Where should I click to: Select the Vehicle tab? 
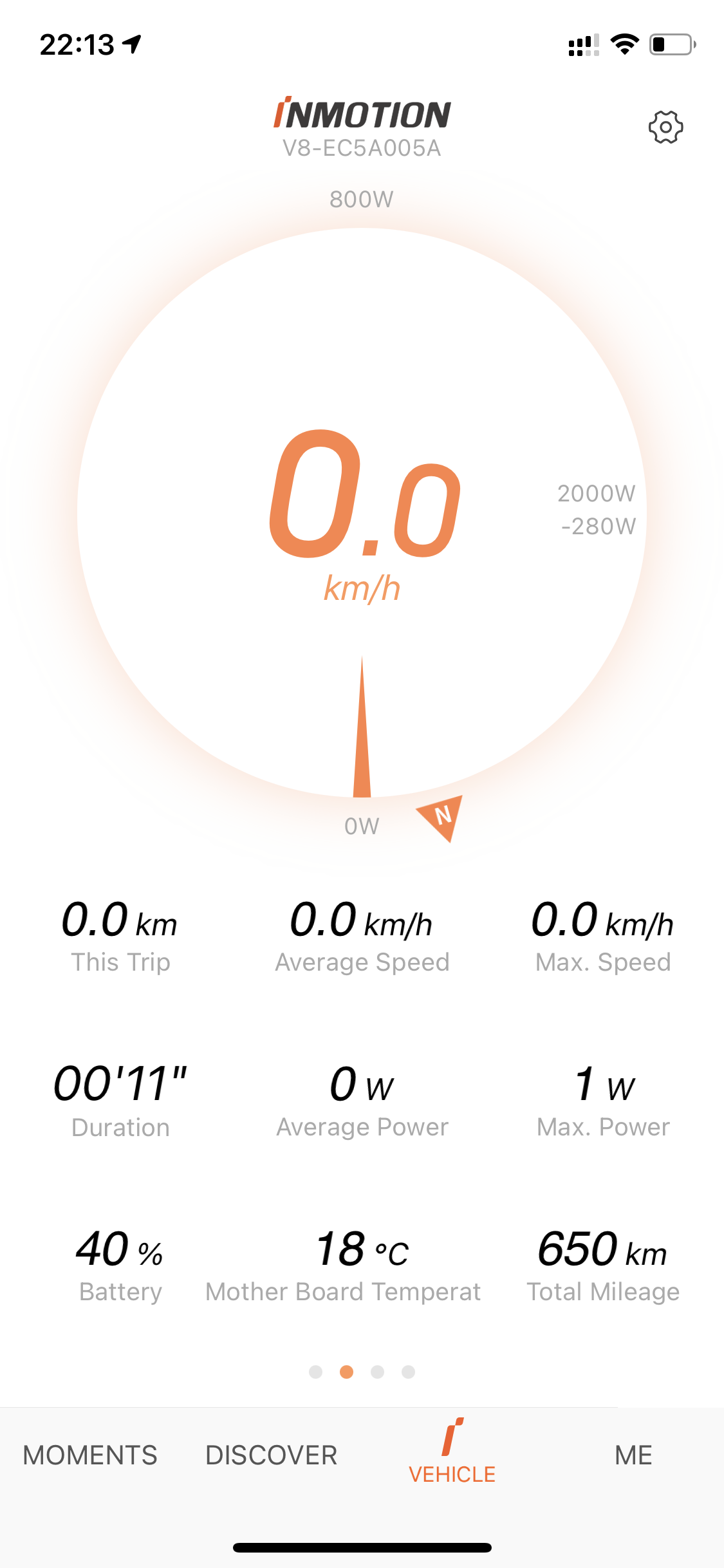452,1451
